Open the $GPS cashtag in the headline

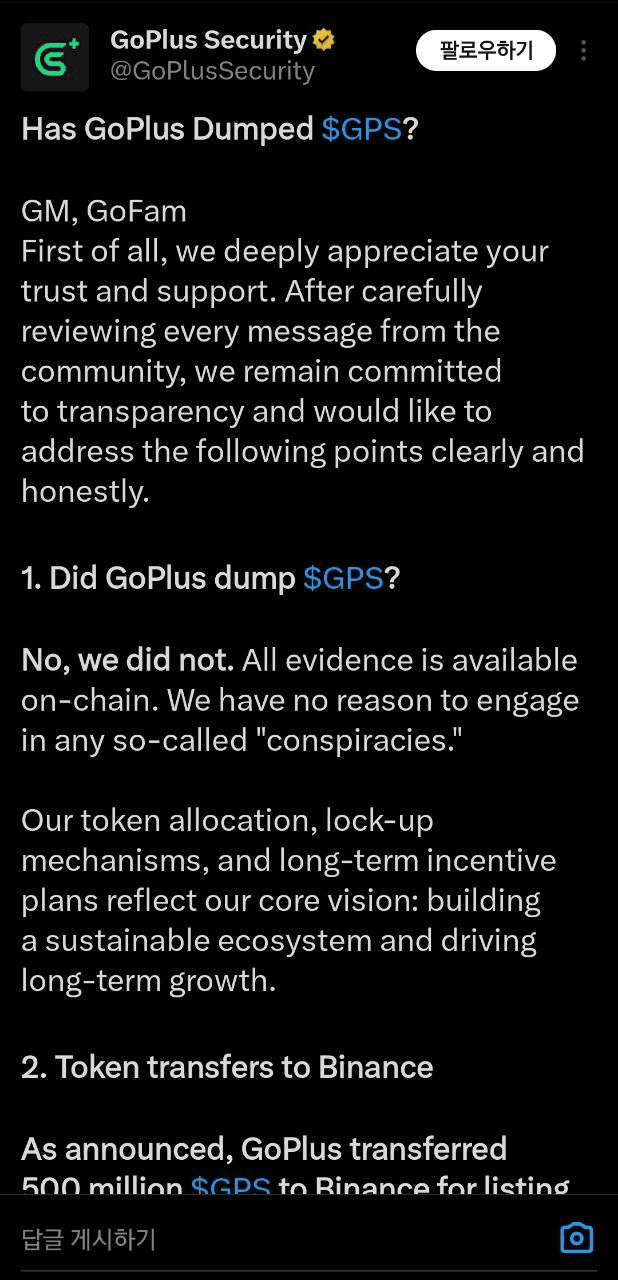[362, 129]
